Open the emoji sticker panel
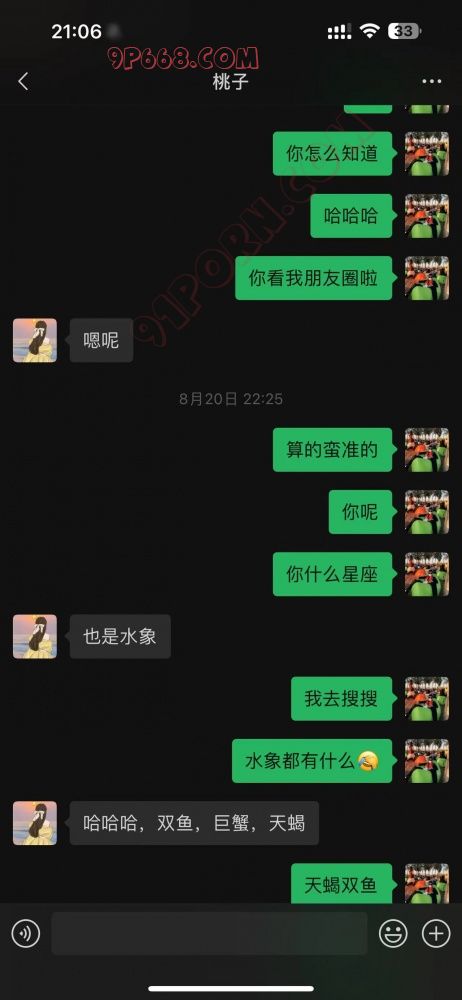 (x=393, y=934)
